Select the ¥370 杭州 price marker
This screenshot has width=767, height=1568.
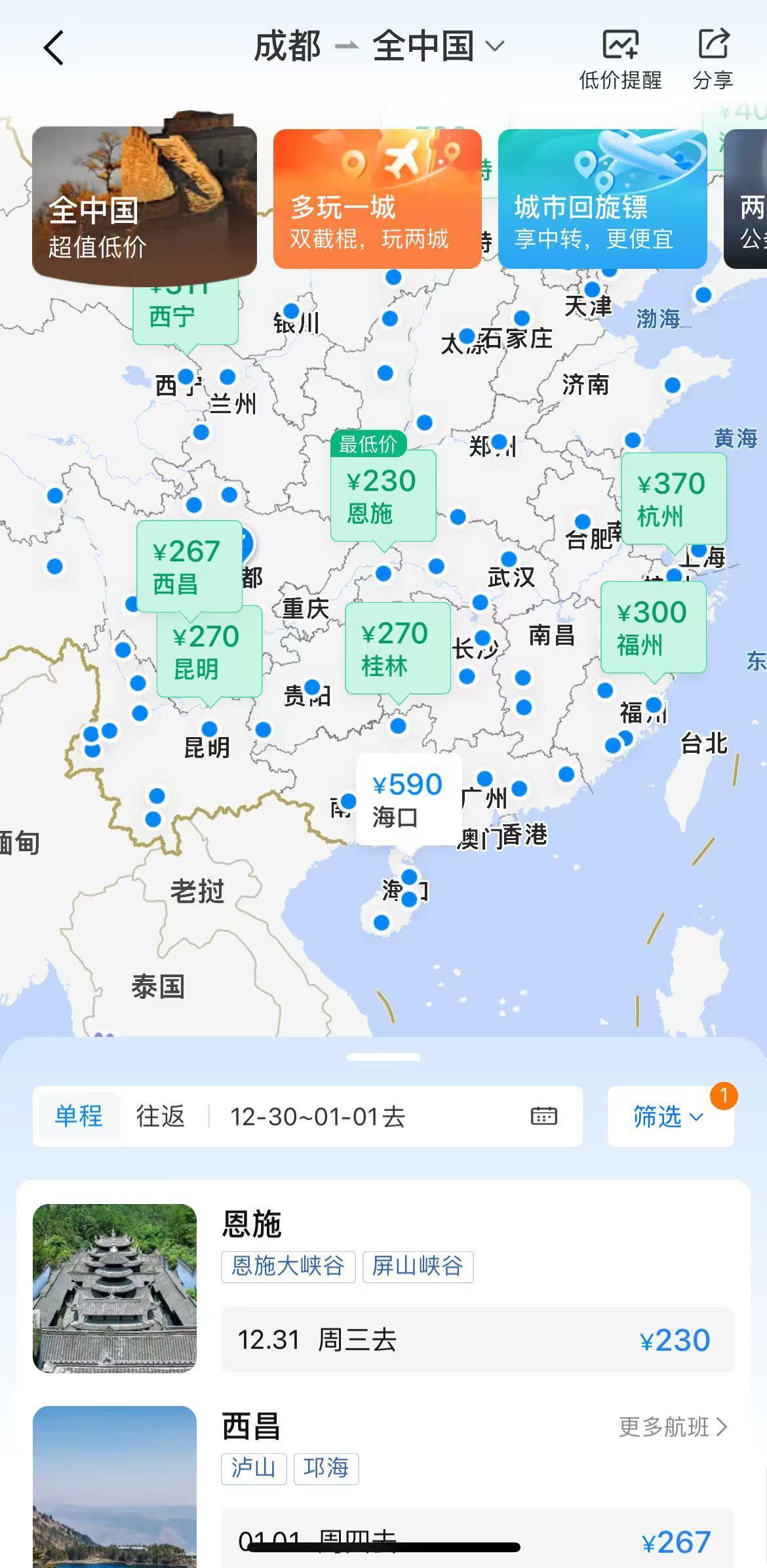point(673,499)
